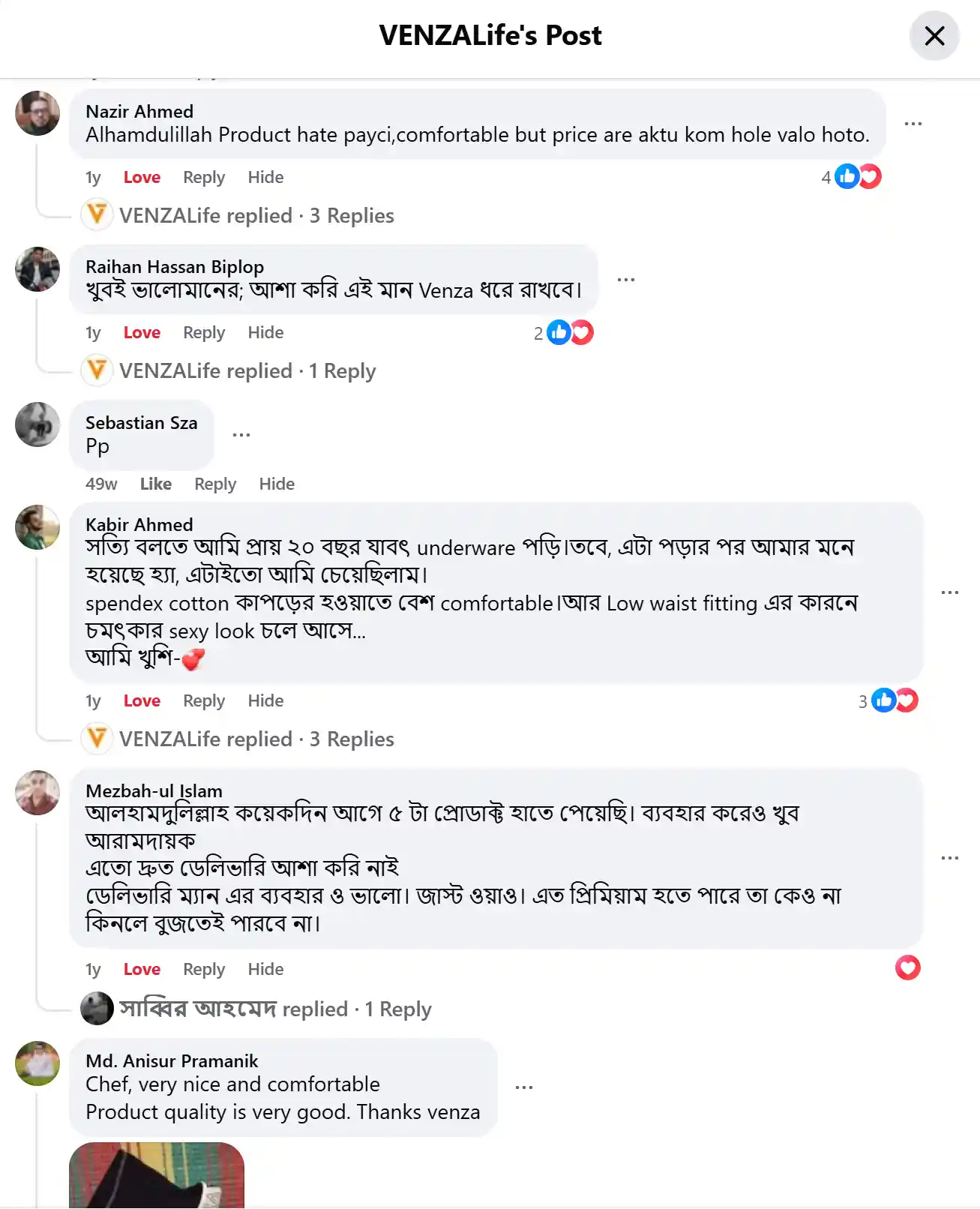Open Md. Anisur Pramanik's profile

pyautogui.click(x=172, y=1060)
